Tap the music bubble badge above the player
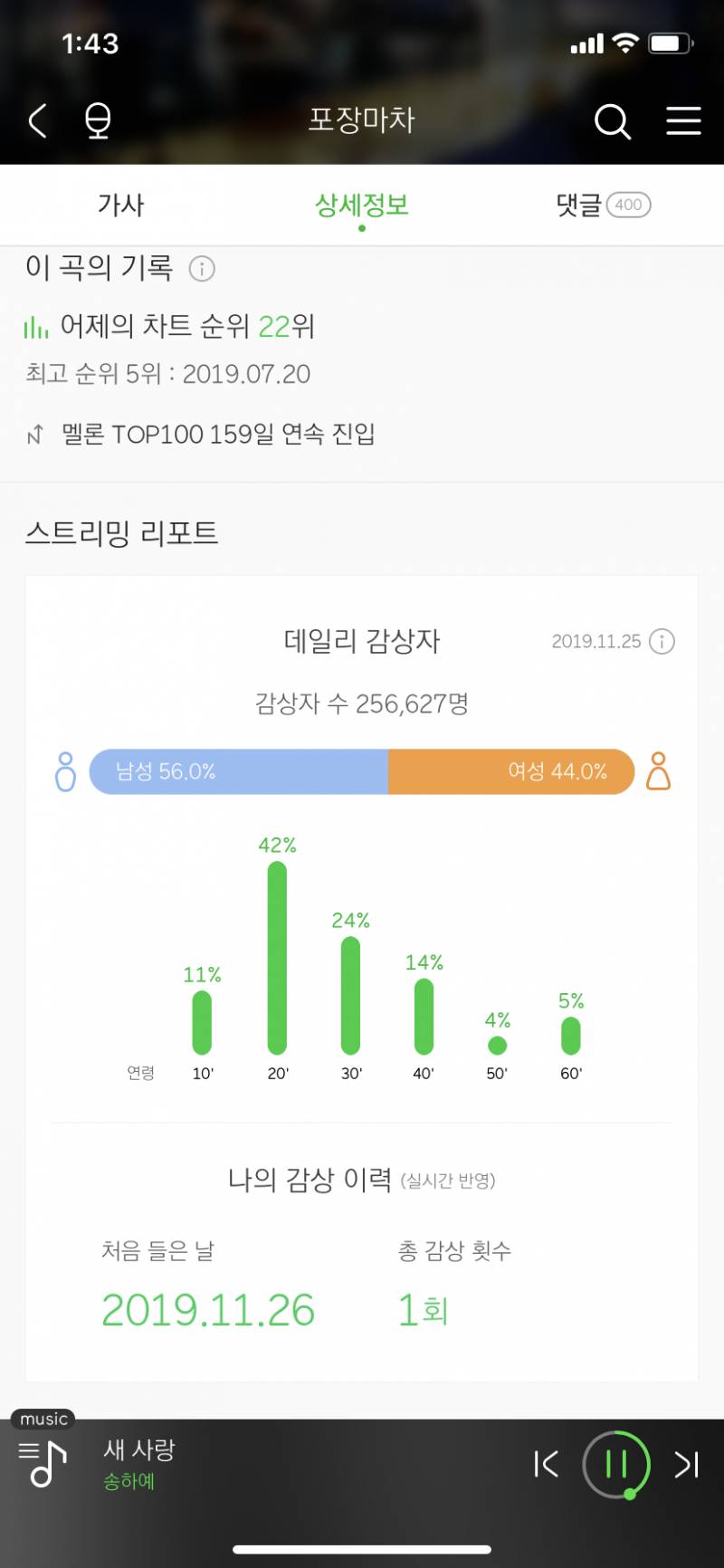This screenshot has width=724, height=1568. 43,1419
